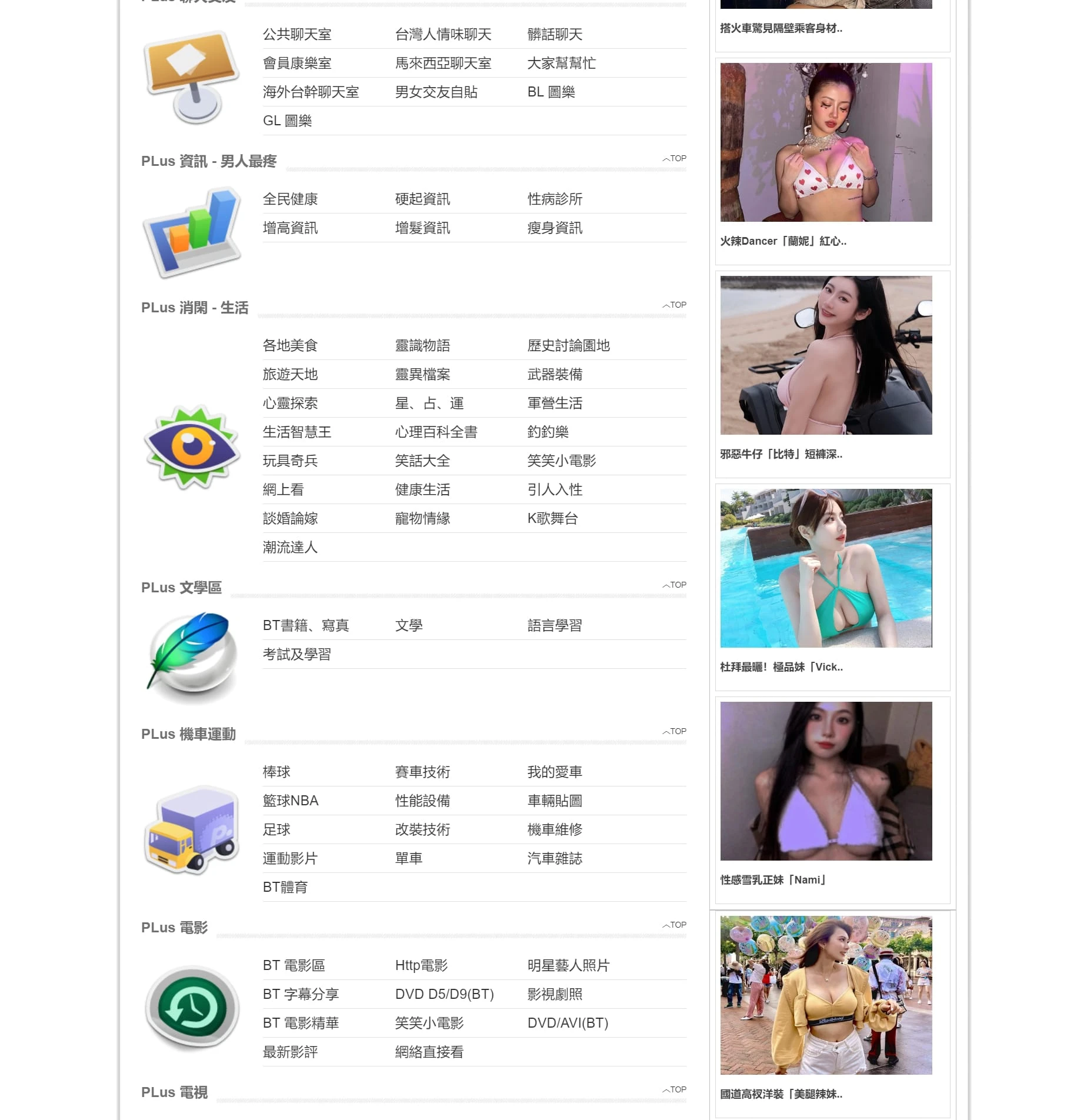Viewport: 1087px width, 1120px height.
Task: Open 籃球NBA forum
Action: 291,801
